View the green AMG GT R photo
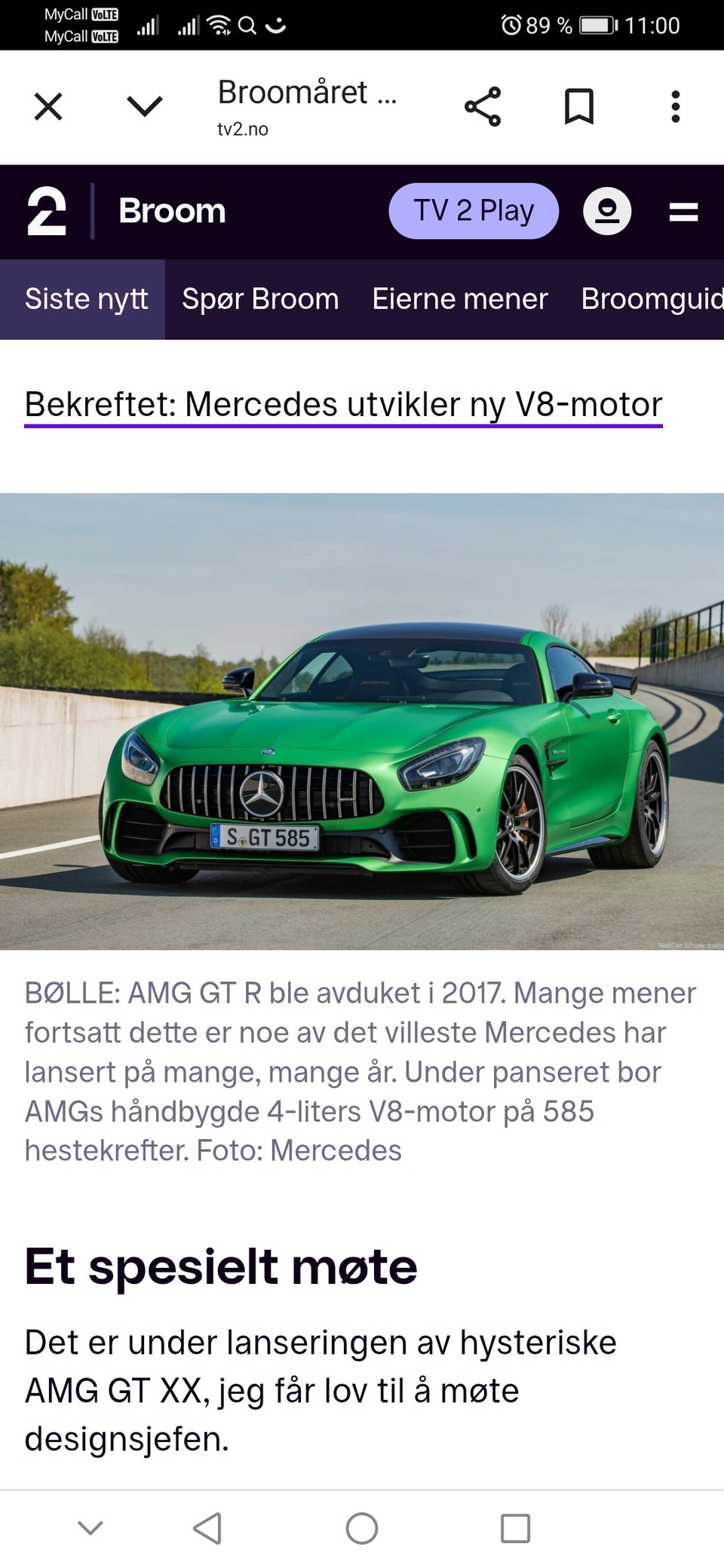This screenshot has width=724, height=1568. click(x=362, y=724)
